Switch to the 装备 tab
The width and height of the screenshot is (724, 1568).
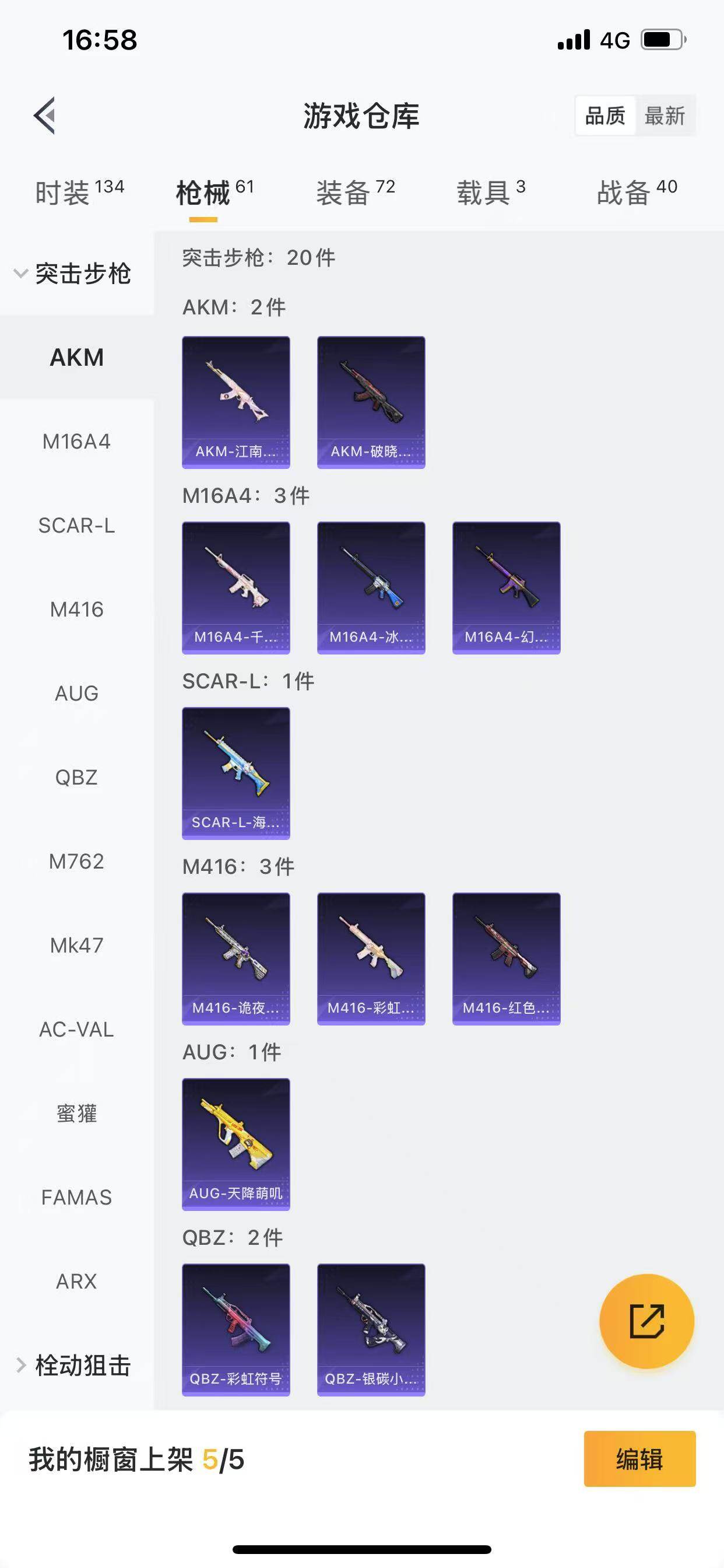356,192
